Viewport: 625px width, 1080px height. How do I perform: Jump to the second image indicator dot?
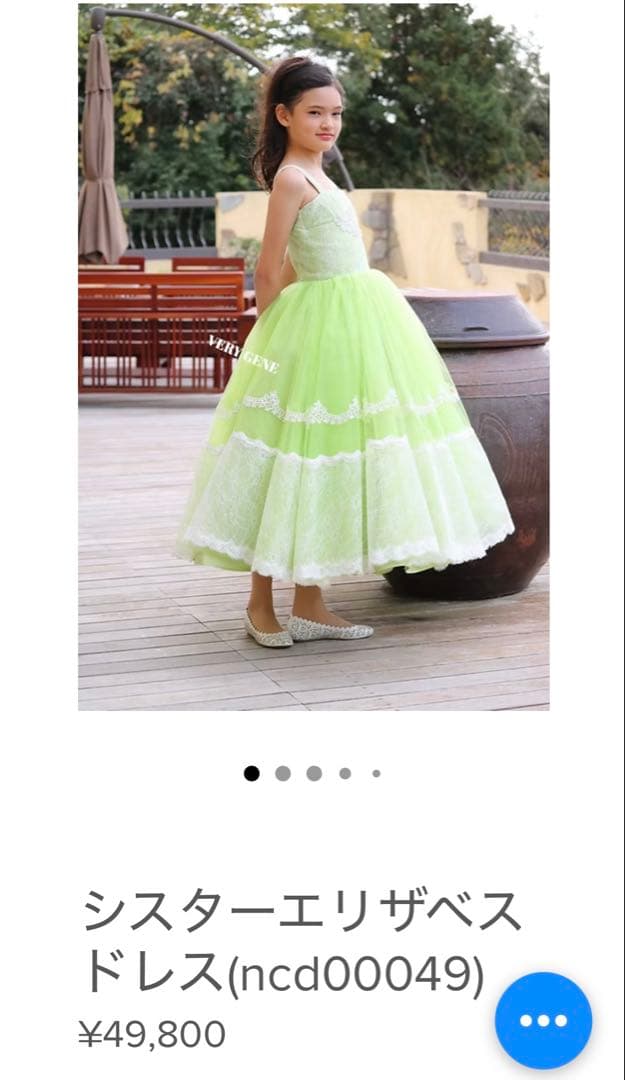(x=283, y=773)
